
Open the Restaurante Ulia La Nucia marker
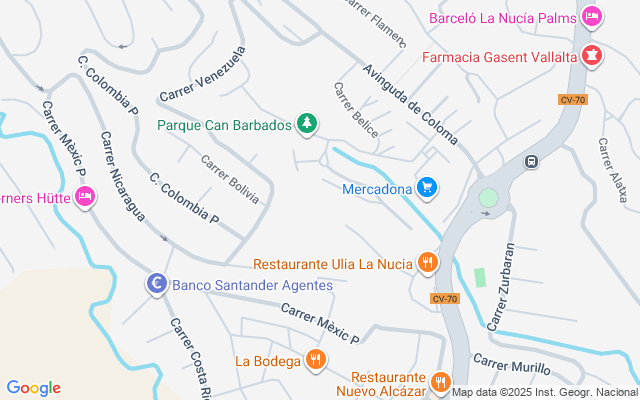point(427,263)
